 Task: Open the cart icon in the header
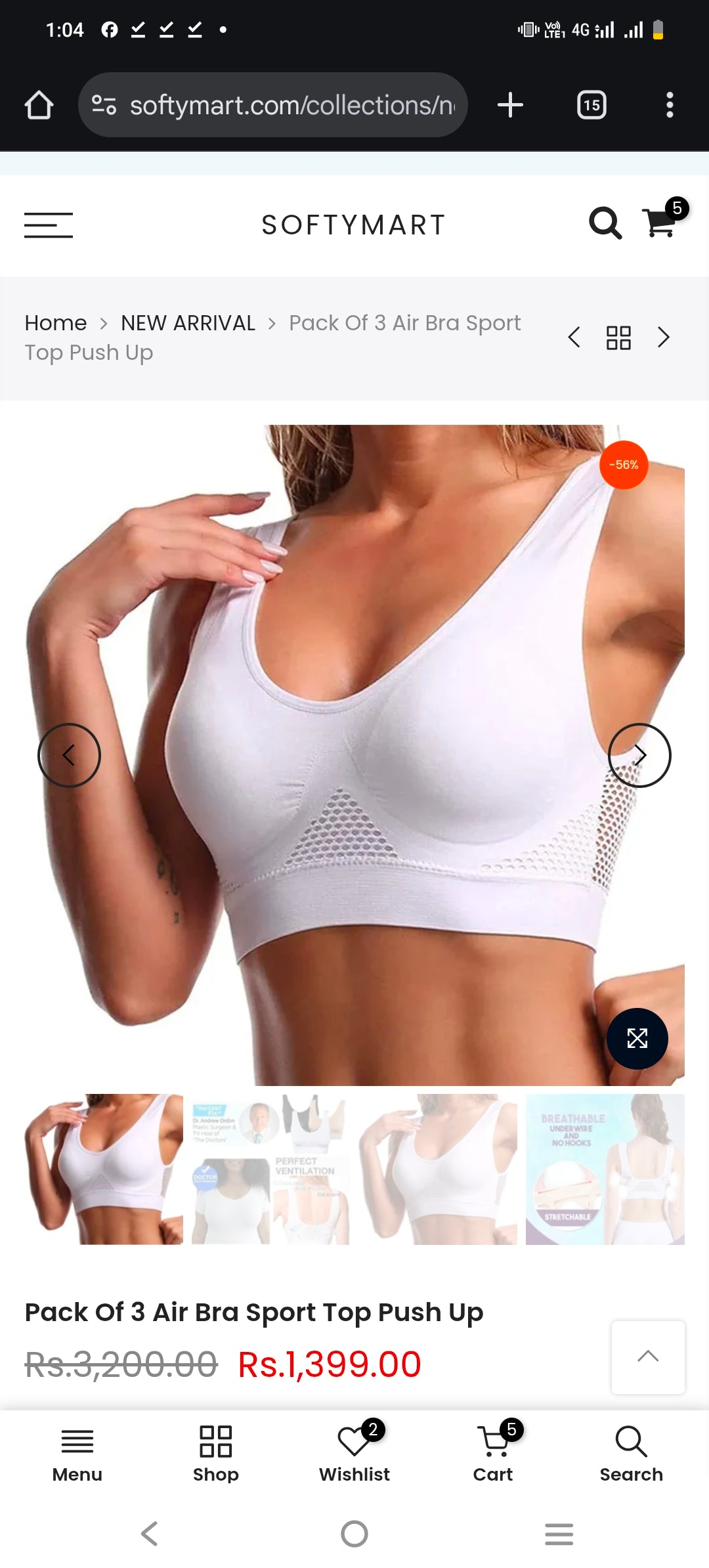coord(660,223)
